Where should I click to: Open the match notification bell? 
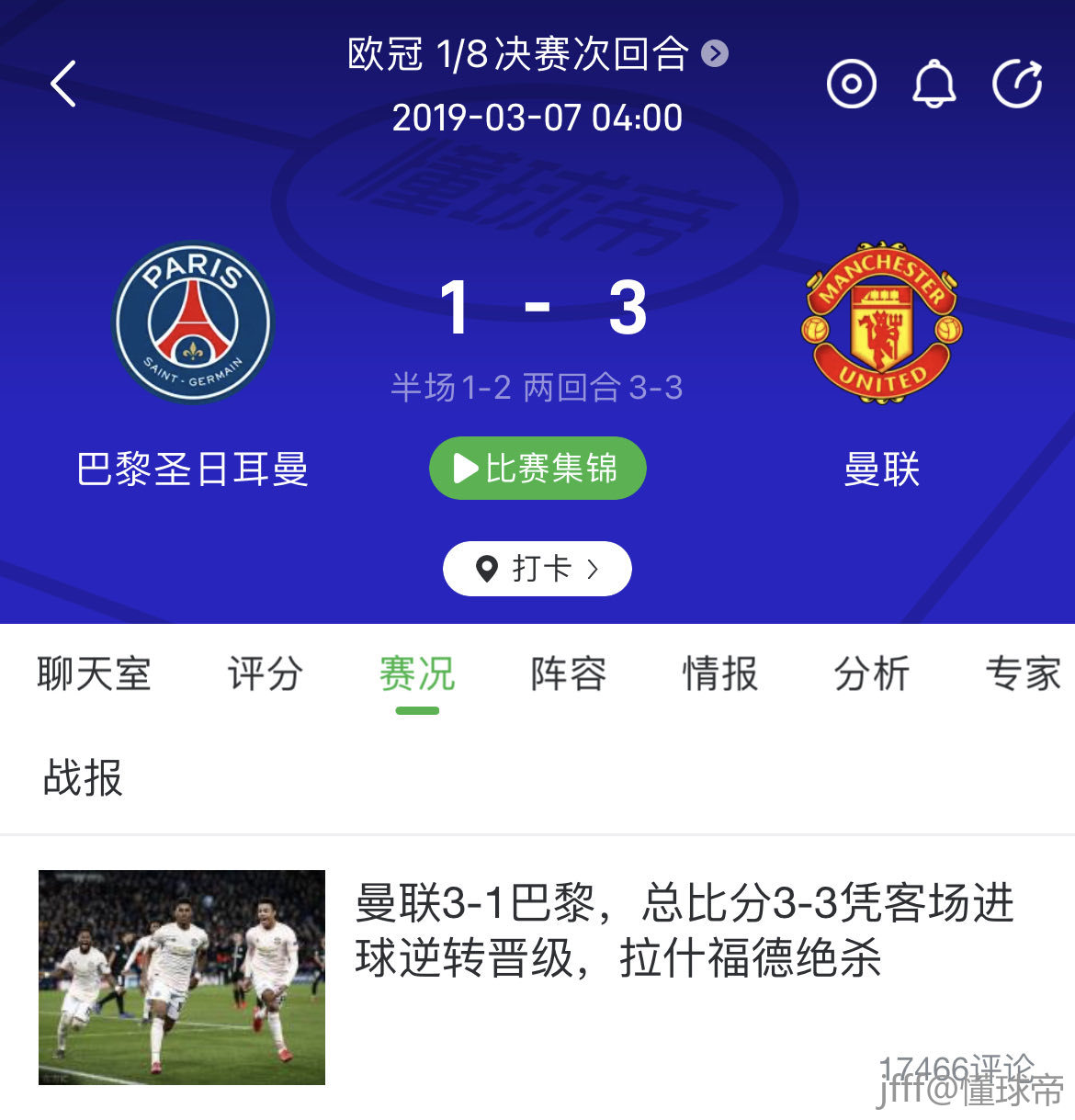coord(934,85)
